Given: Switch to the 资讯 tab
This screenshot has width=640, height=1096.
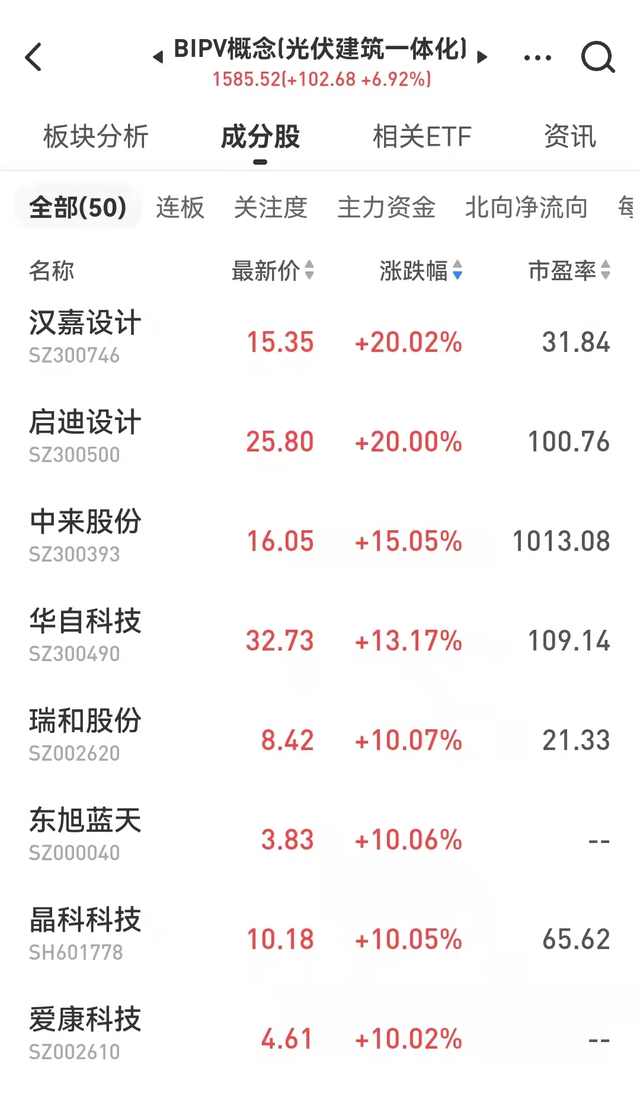Looking at the screenshot, I should click(569, 136).
